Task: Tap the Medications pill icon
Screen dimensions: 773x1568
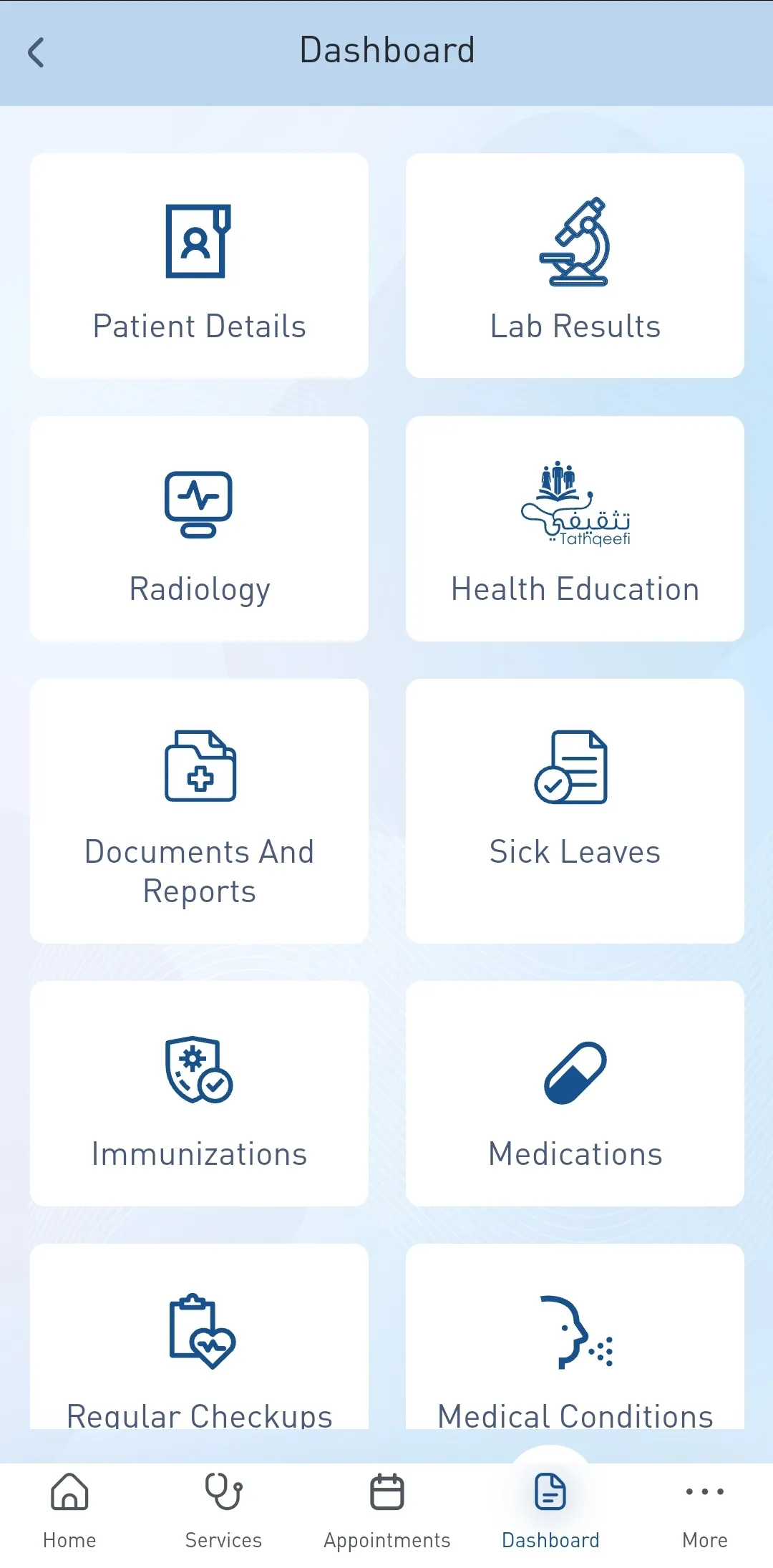Action: (574, 1070)
